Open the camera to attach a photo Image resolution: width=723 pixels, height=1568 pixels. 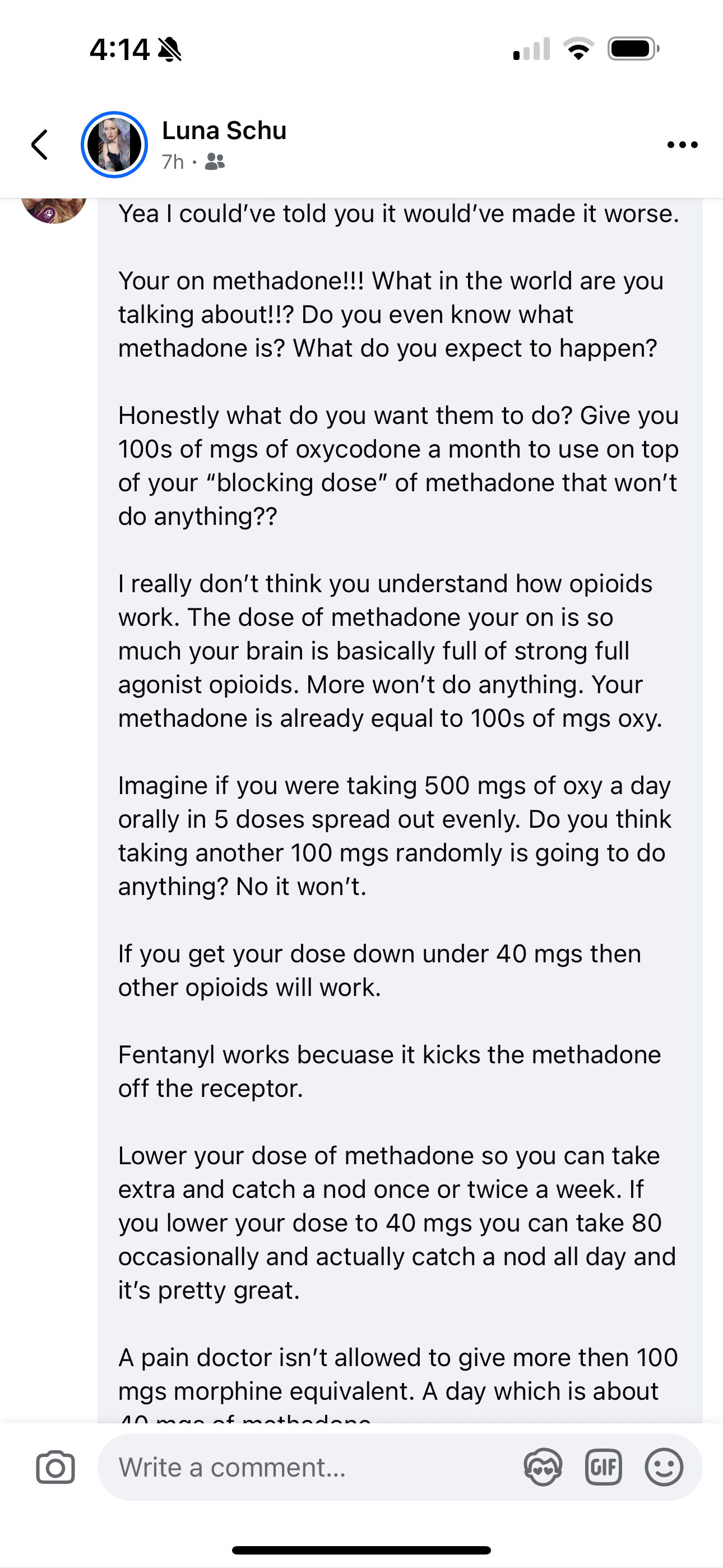coord(55,1467)
